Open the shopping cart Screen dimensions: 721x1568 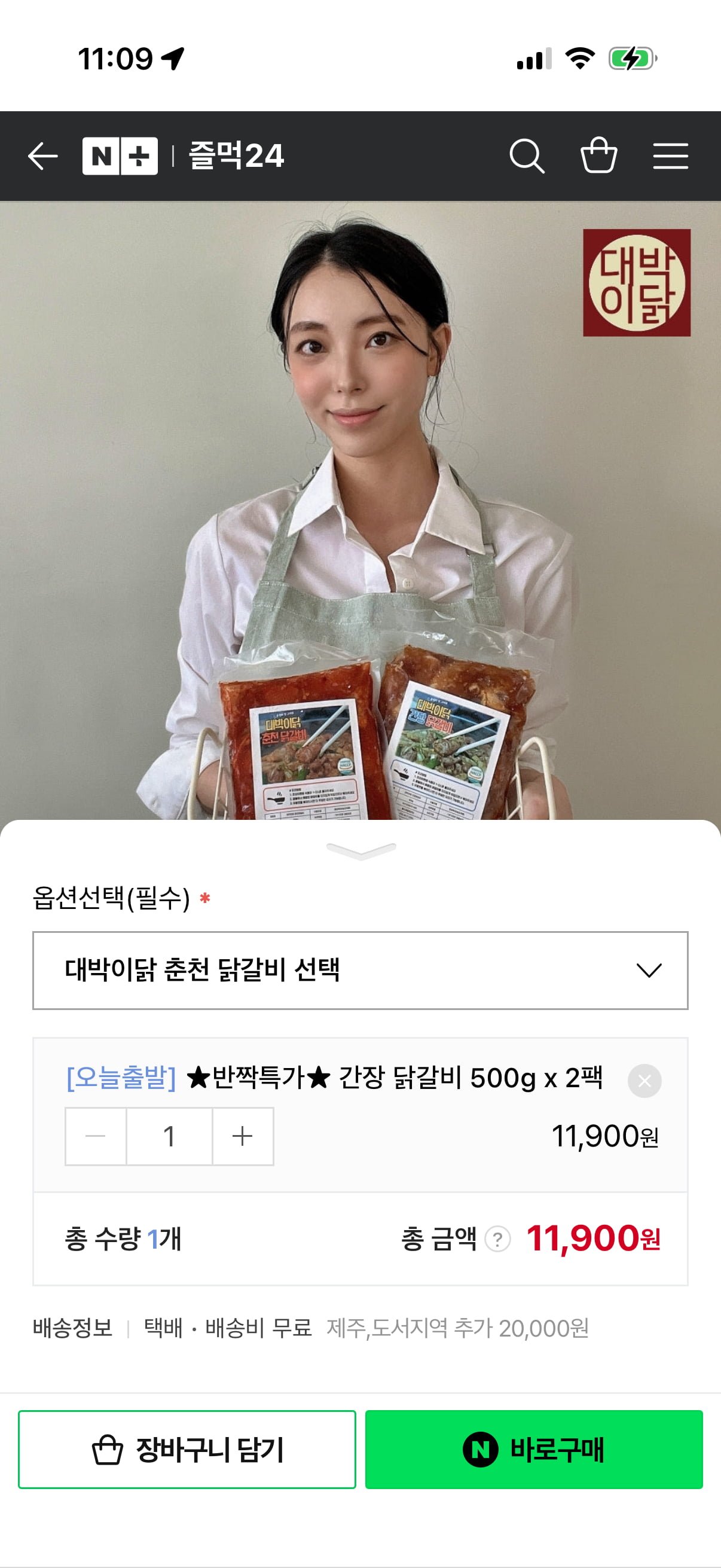coord(598,157)
